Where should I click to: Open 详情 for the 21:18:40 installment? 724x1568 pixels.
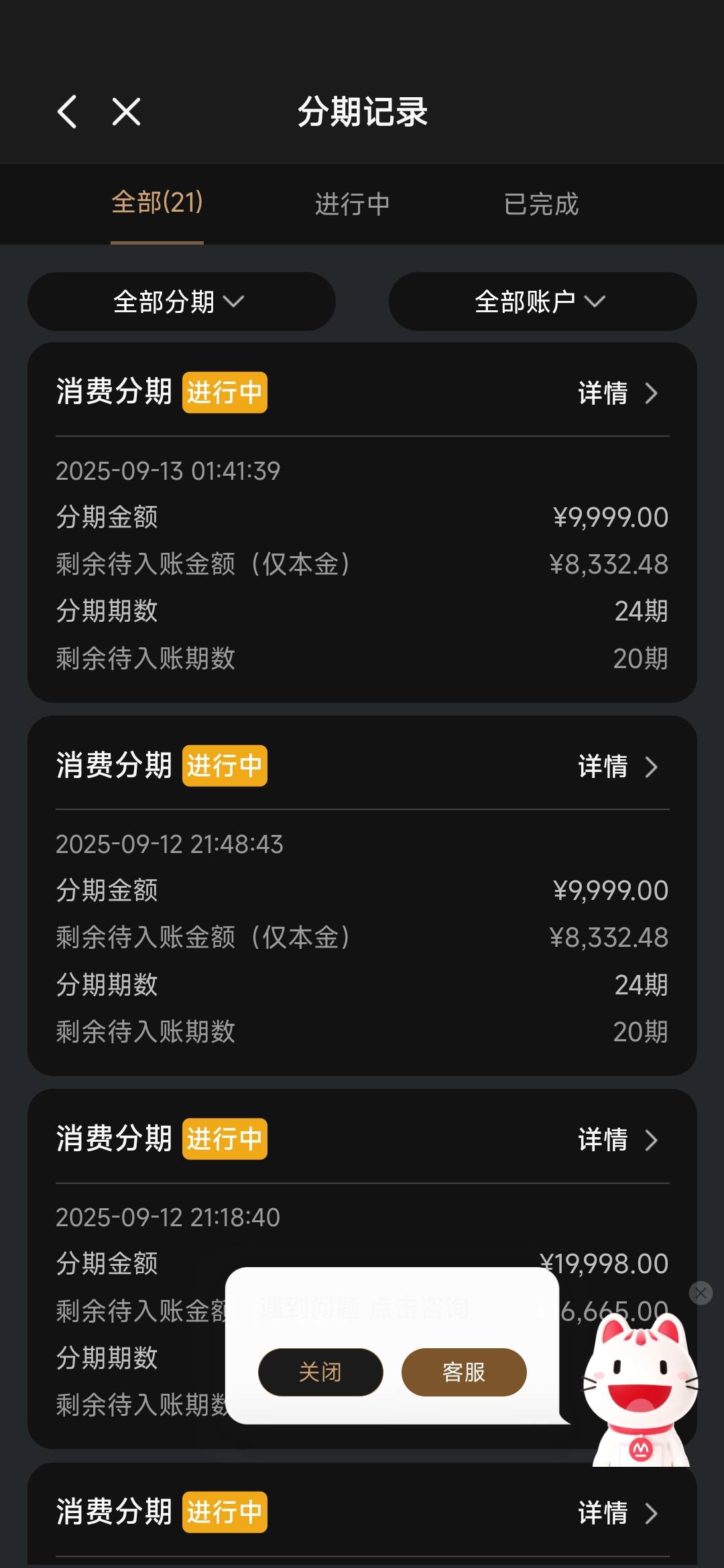tap(617, 1140)
